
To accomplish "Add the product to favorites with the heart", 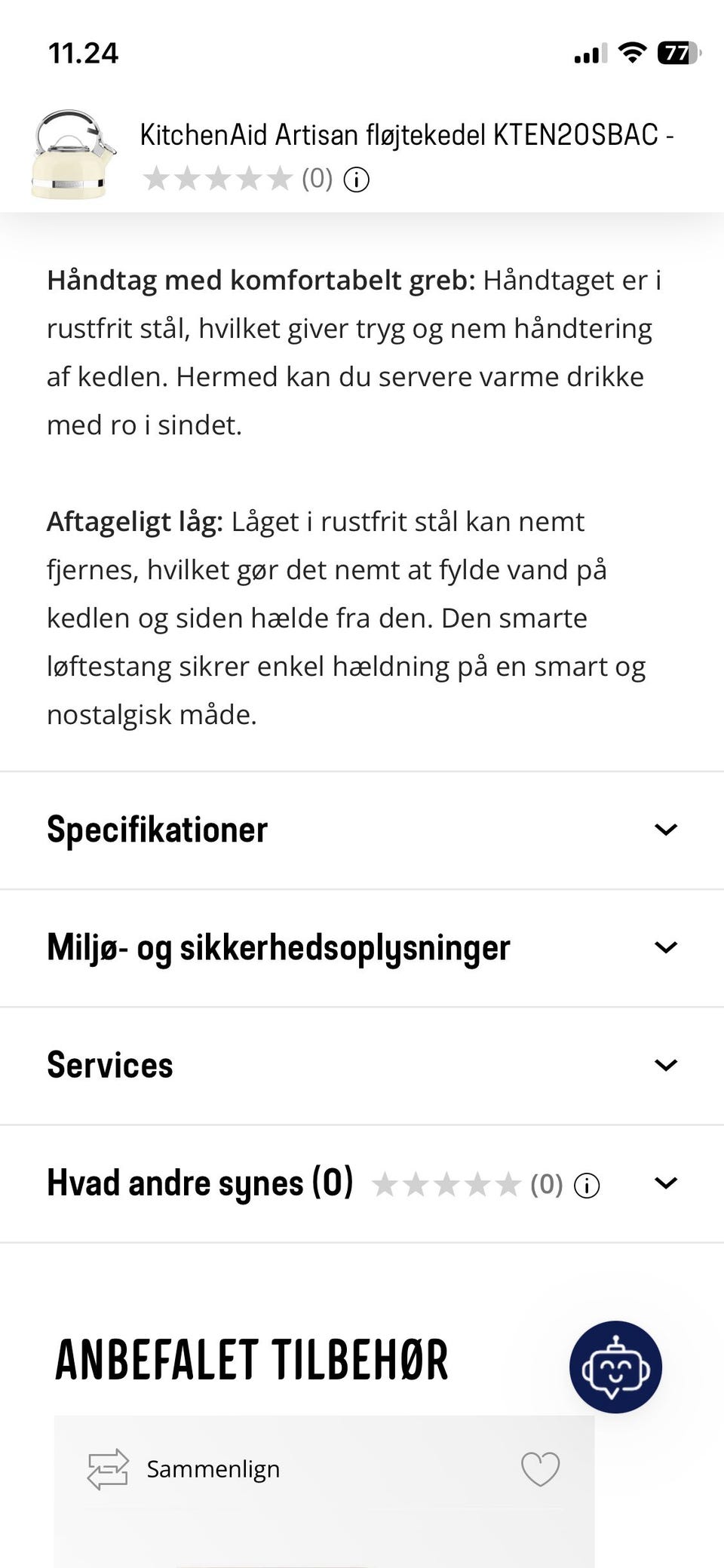I will [540, 1467].
